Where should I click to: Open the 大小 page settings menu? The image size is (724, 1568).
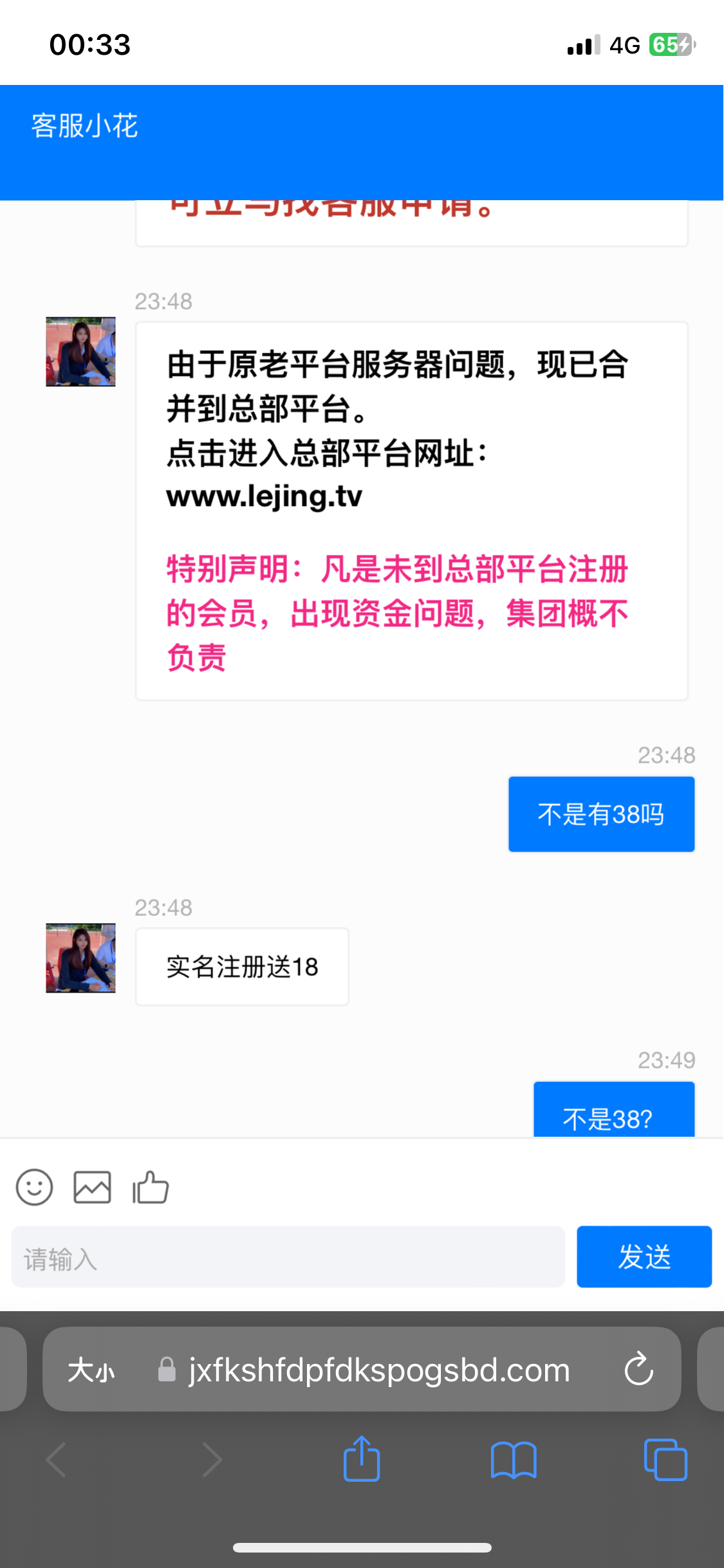[x=91, y=1370]
